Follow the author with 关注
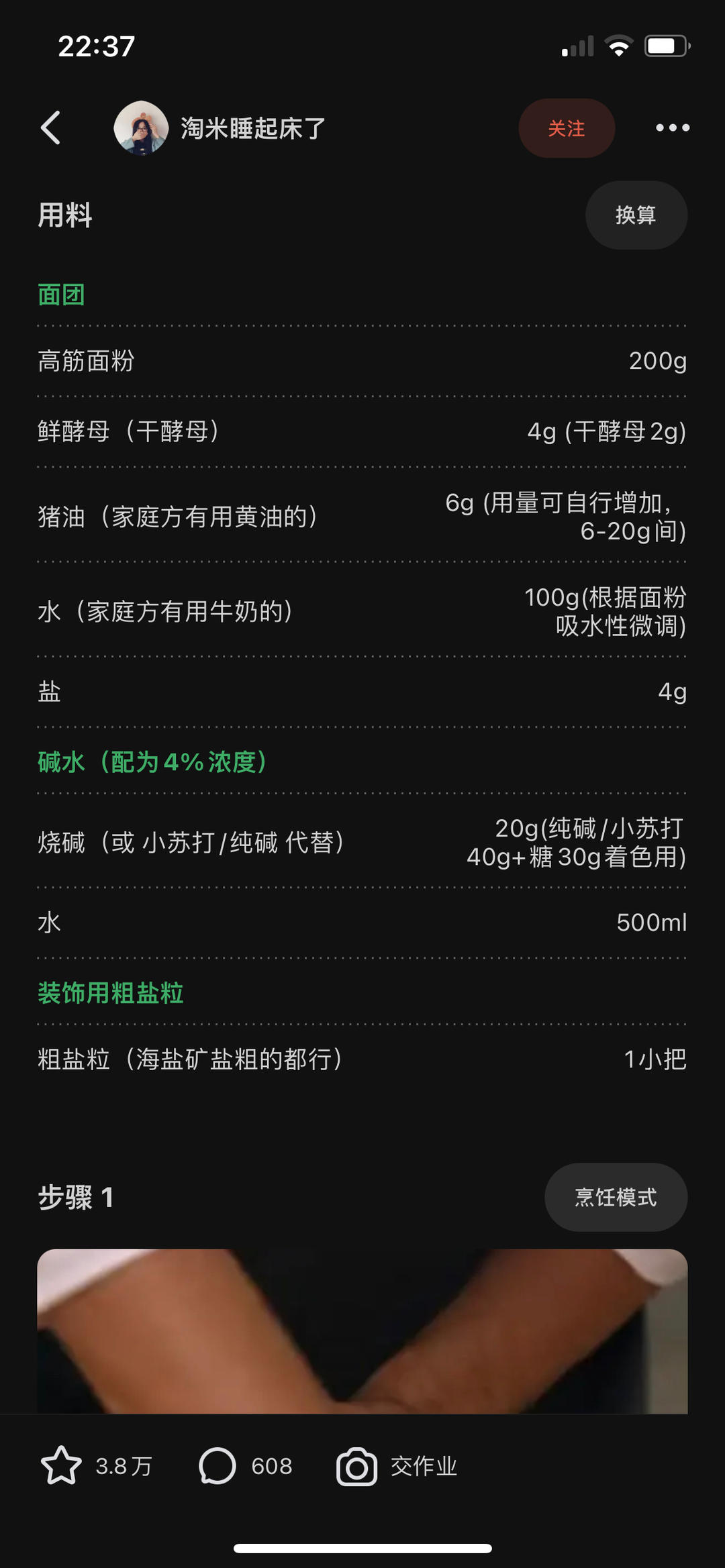The height and width of the screenshot is (1568, 725). (566, 128)
